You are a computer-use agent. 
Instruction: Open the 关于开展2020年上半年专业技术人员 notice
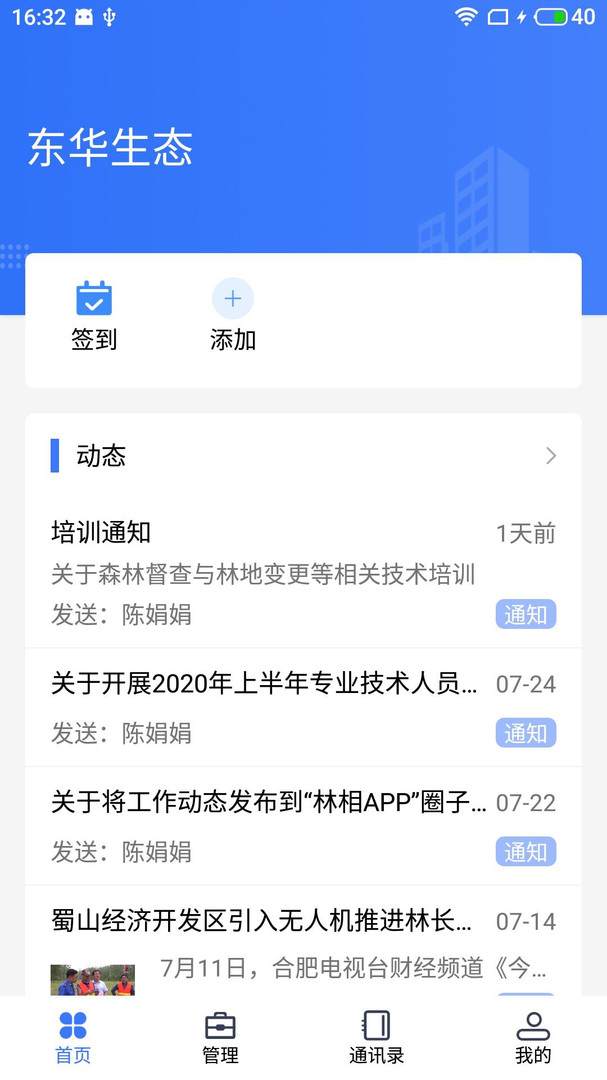tap(302, 707)
